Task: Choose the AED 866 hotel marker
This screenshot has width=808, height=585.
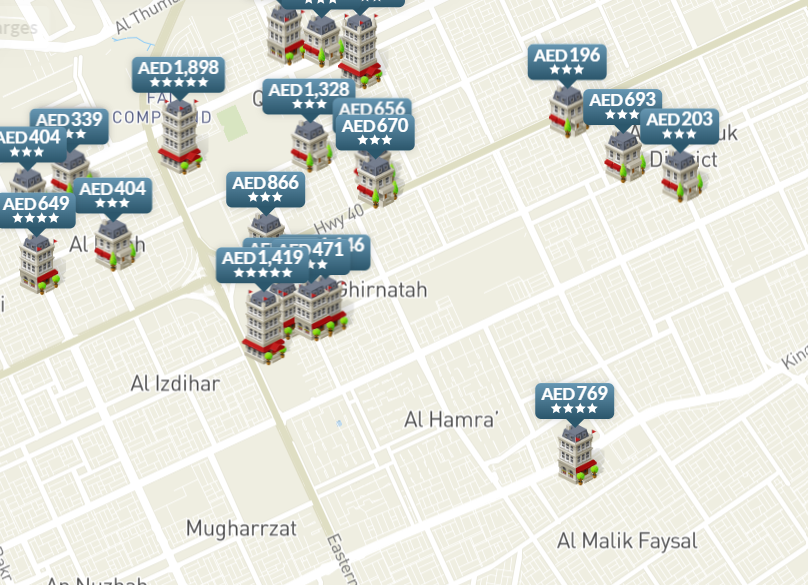Action: [x=265, y=188]
